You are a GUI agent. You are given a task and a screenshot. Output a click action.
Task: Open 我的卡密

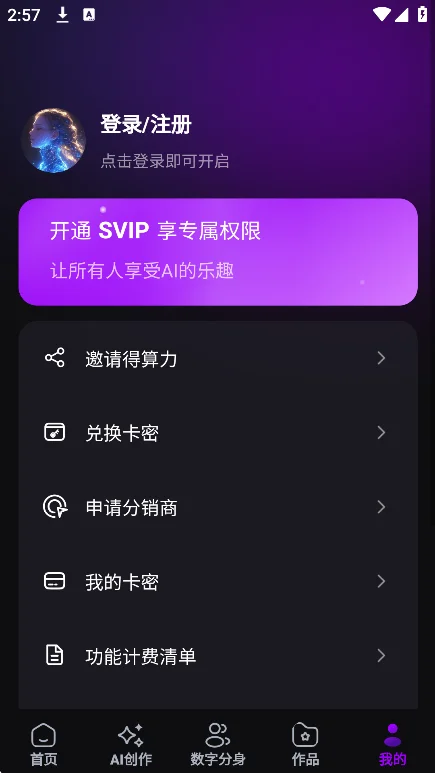pyautogui.click(x=218, y=582)
